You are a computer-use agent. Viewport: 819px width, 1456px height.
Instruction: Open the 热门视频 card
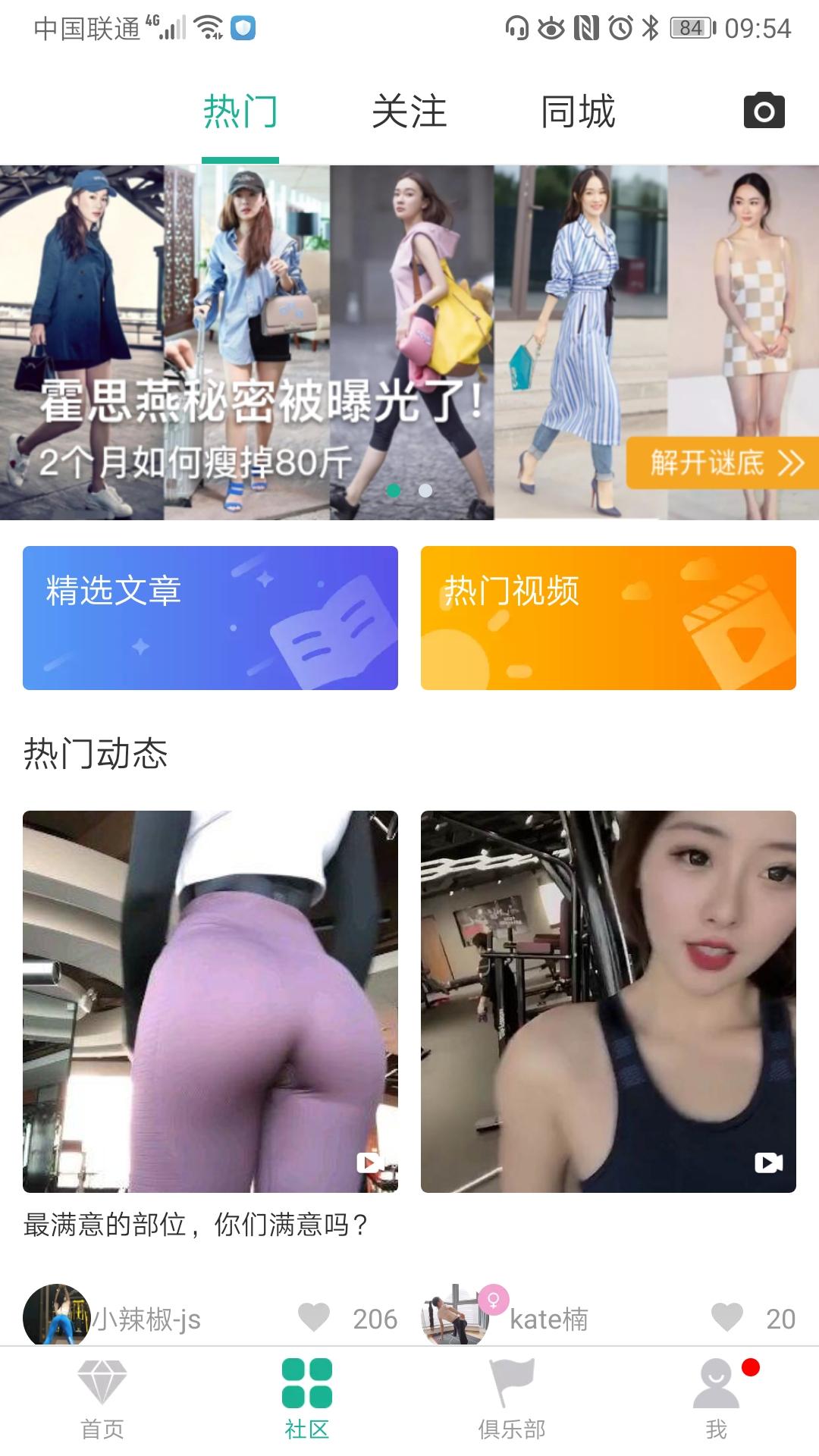608,617
